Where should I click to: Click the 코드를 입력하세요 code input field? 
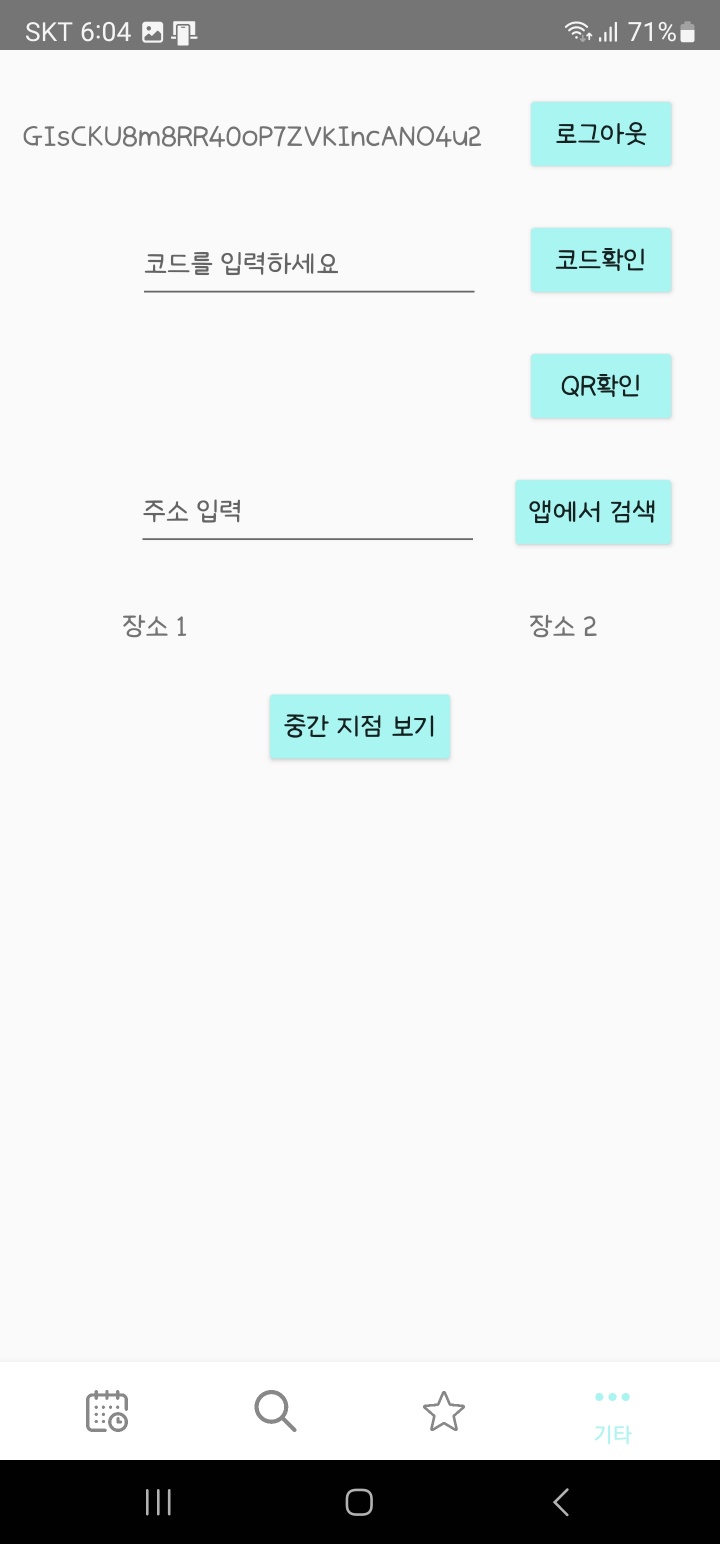click(308, 263)
